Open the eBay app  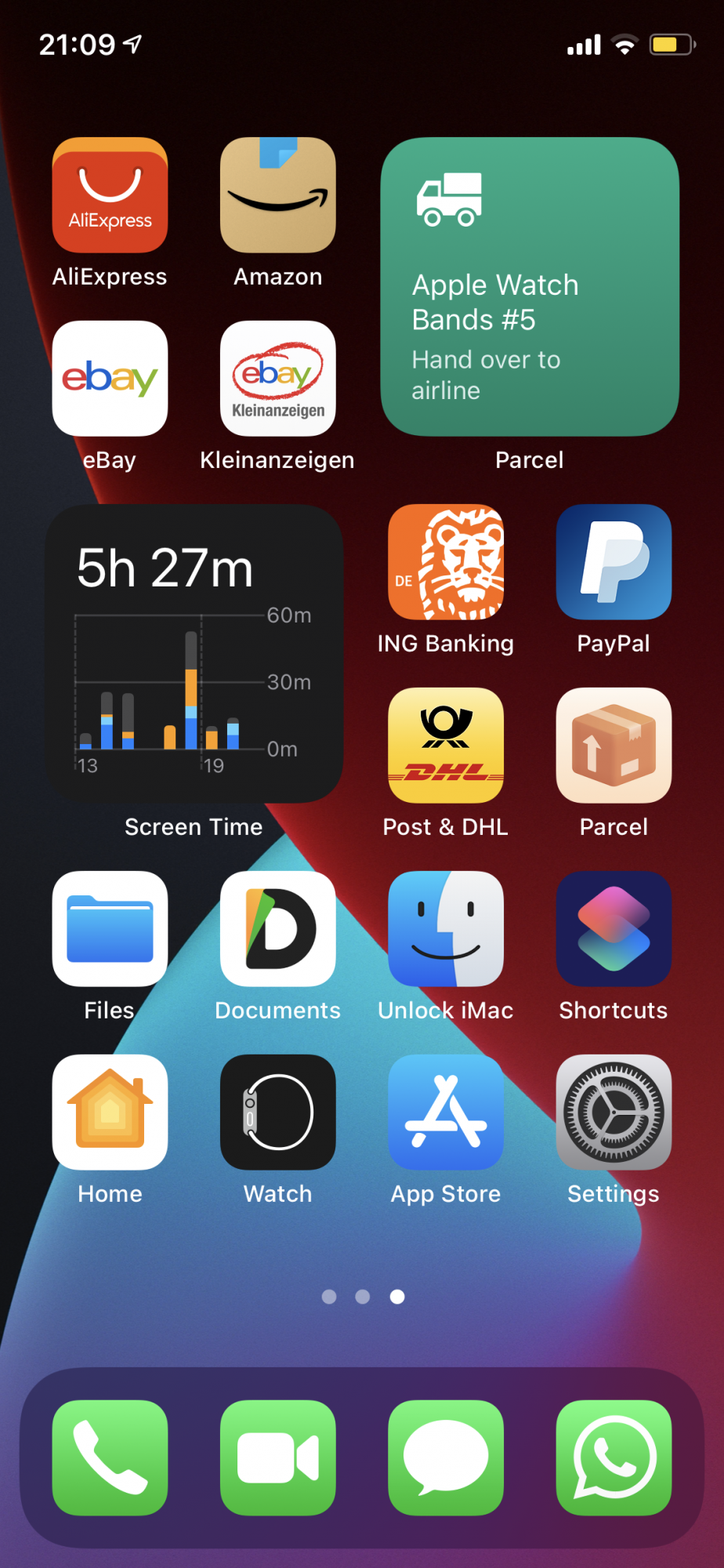click(x=110, y=379)
